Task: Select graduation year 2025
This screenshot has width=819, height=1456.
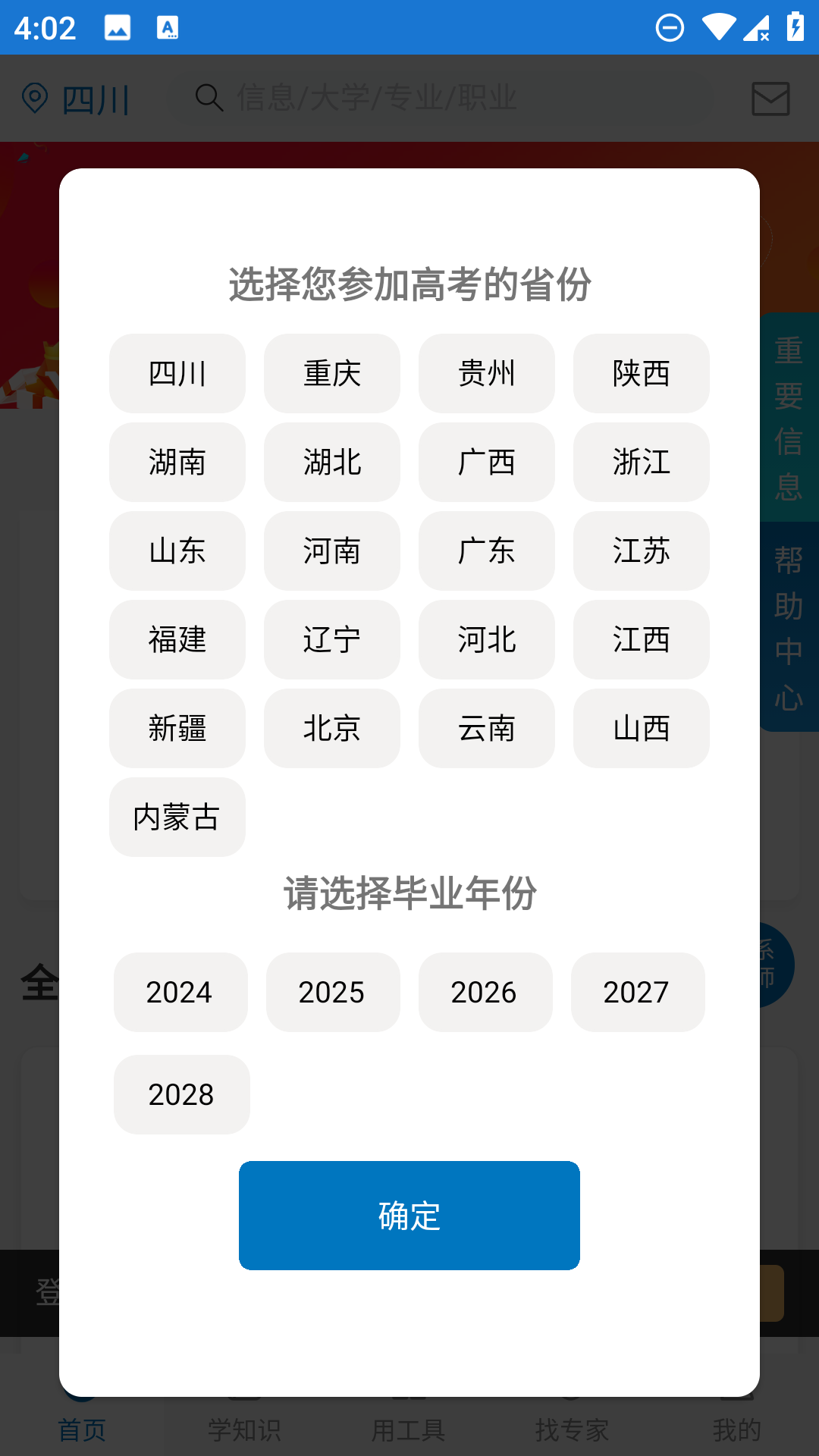Action: tap(333, 992)
